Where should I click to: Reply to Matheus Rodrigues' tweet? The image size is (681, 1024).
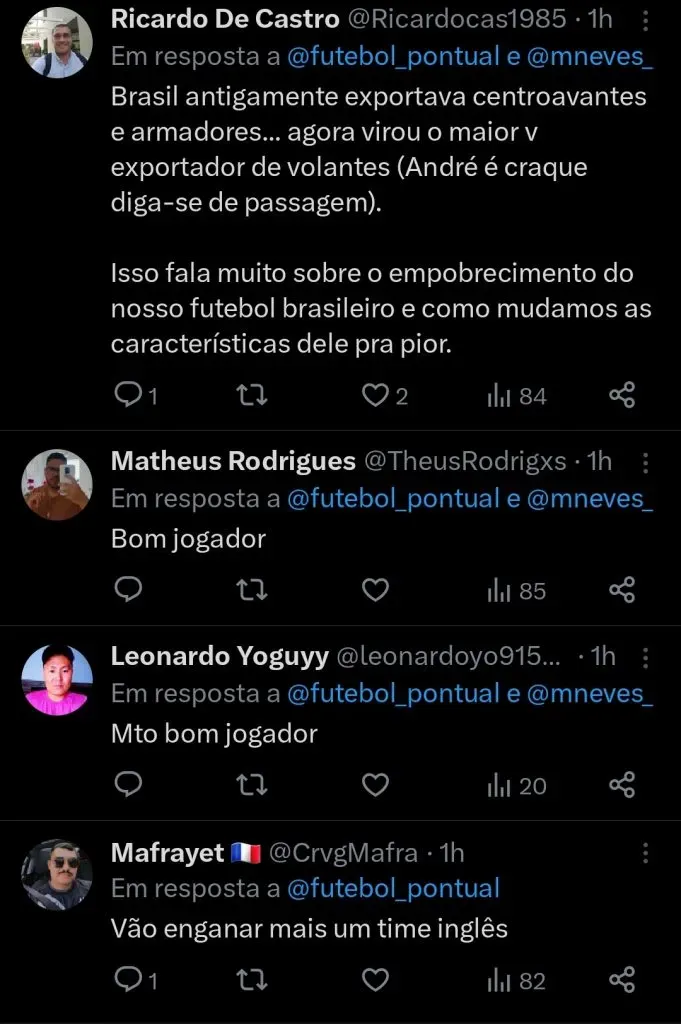pyautogui.click(x=128, y=590)
